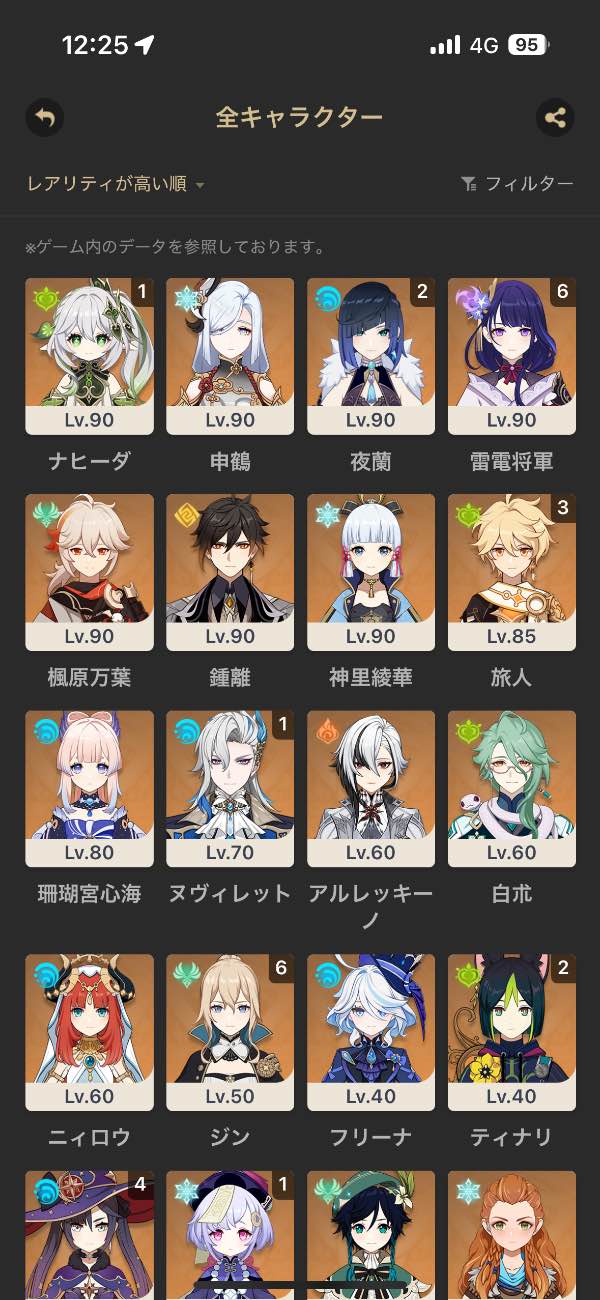View ニィロウ character details
The height and width of the screenshot is (1300, 600).
[89, 1032]
